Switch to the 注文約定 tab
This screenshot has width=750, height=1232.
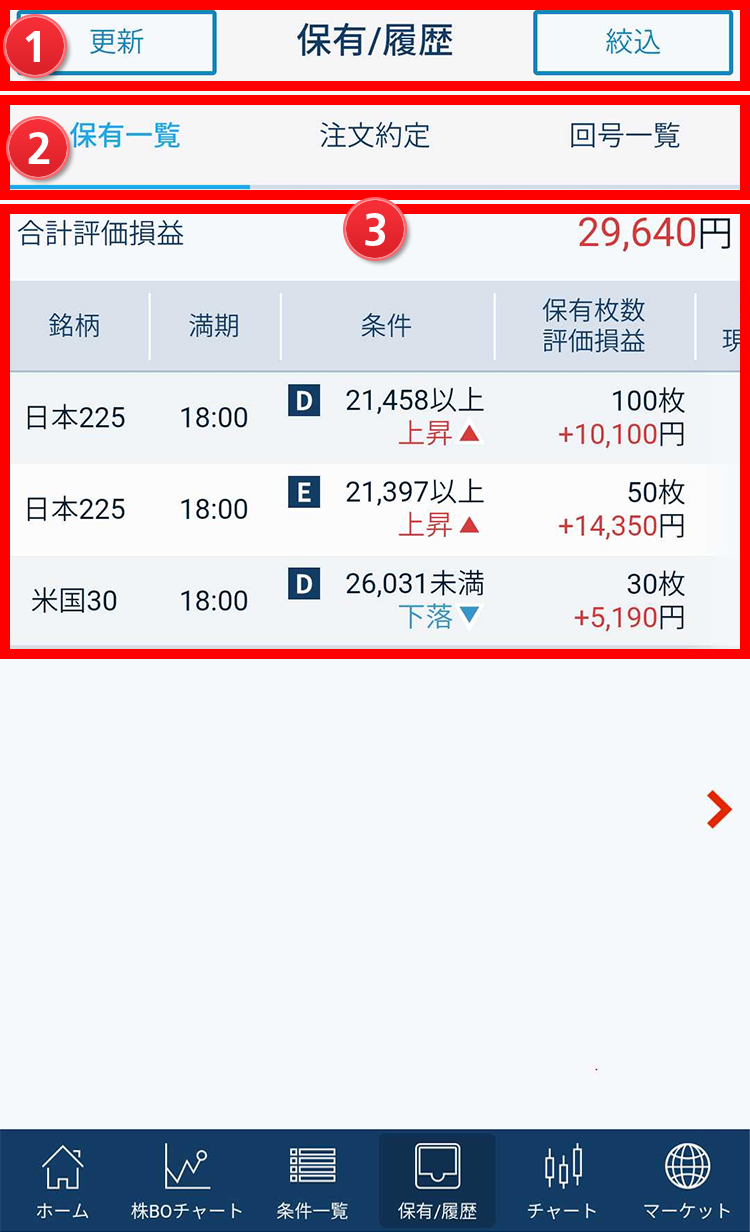click(x=375, y=136)
